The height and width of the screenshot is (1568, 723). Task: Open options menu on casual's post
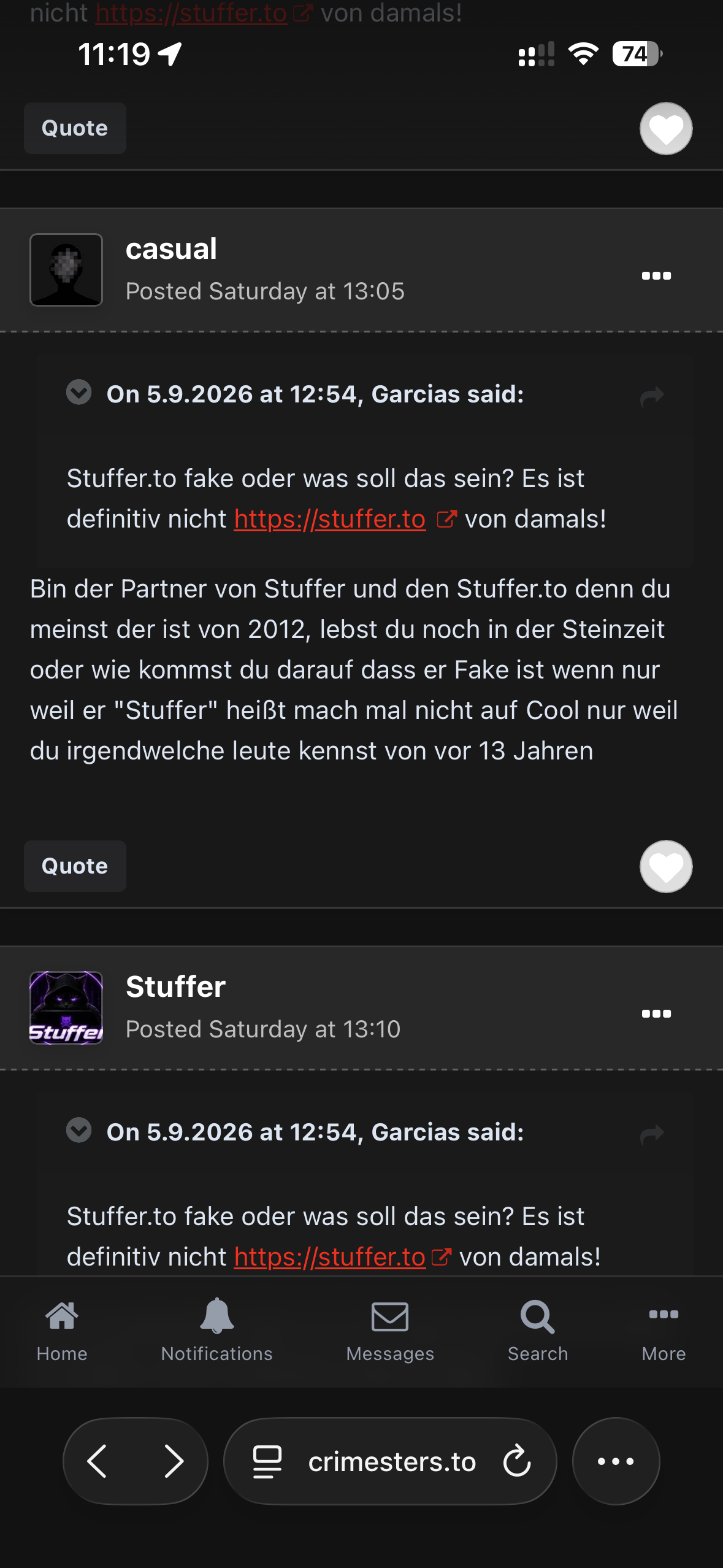(656, 276)
